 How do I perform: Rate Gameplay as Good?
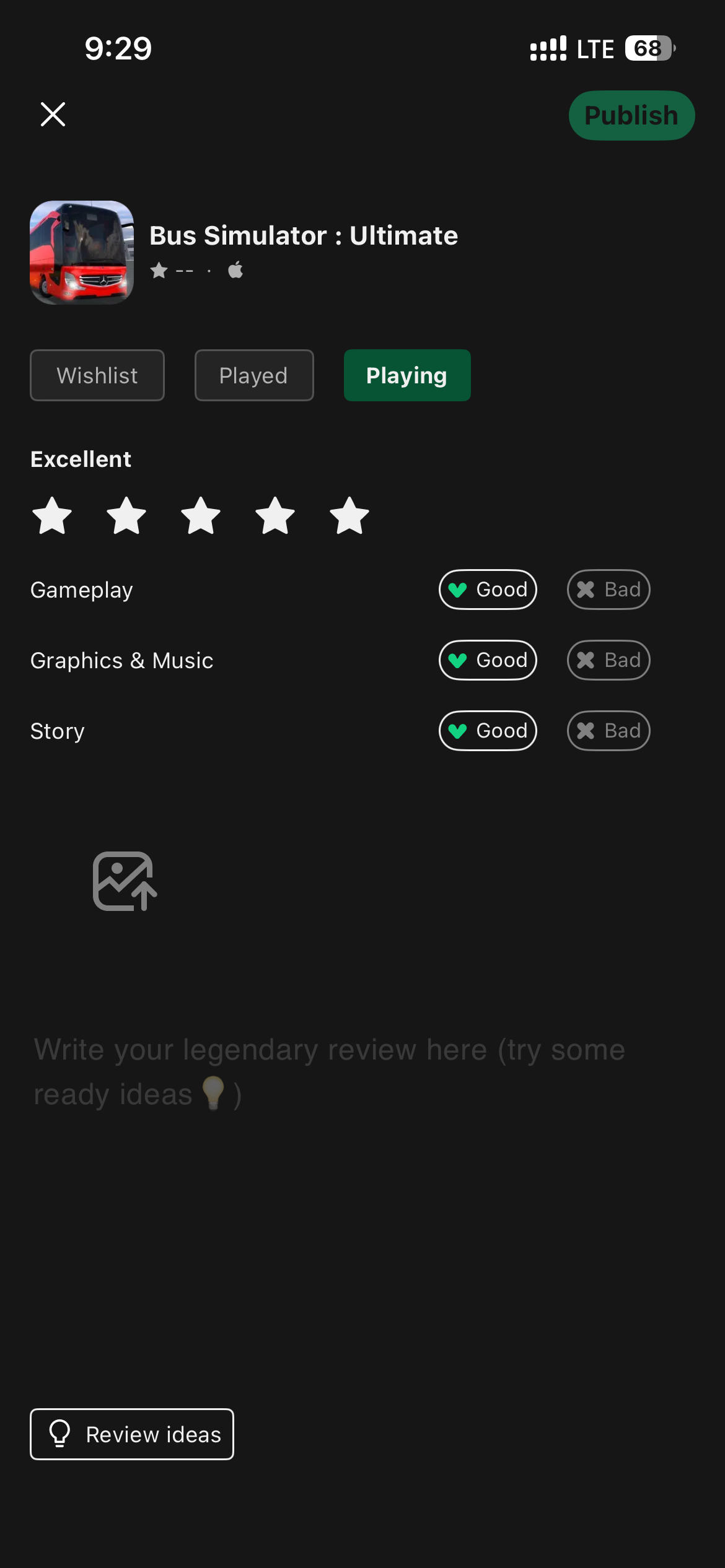tap(488, 590)
